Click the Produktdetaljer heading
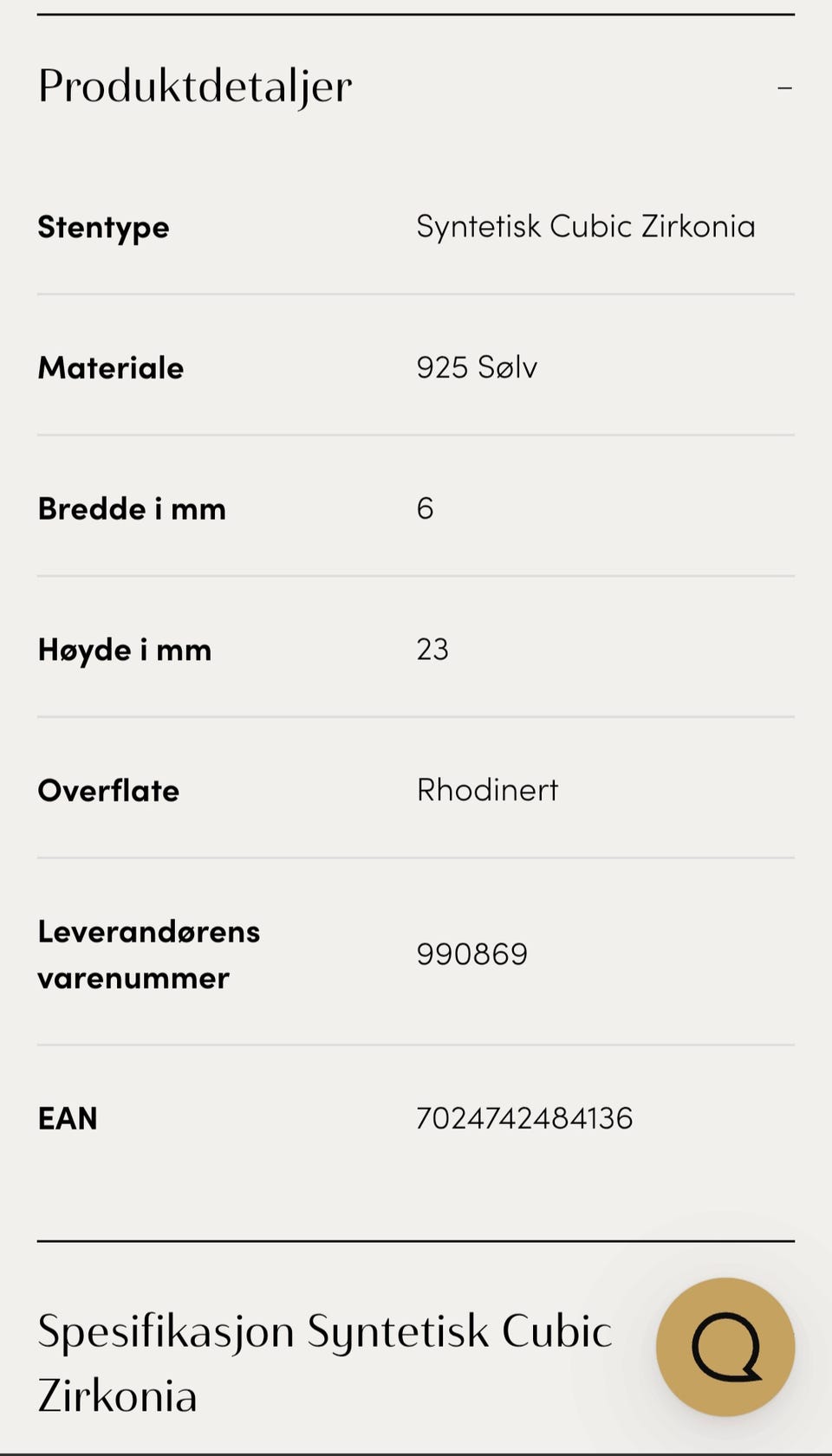The image size is (832, 1456). pyautogui.click(x=194, y=85)
